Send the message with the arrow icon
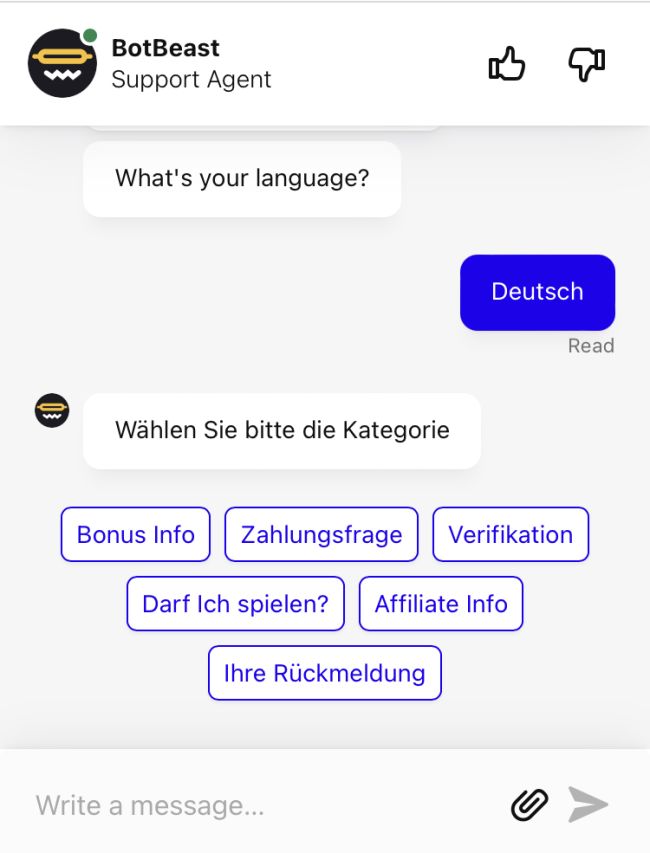This screenshot has height=853, width=650. click(x=588, y=804)
